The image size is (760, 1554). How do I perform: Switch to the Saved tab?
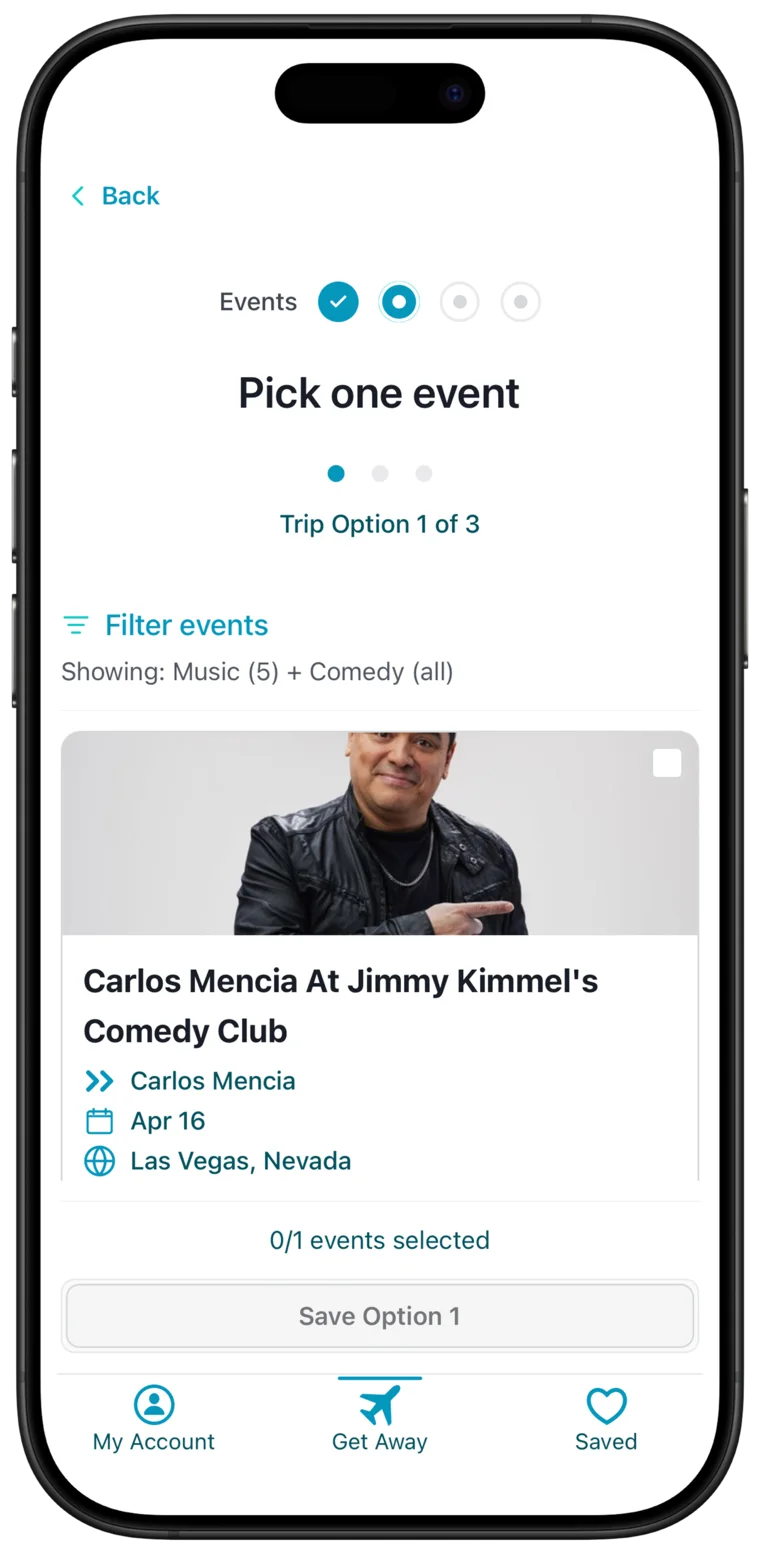pos(605,1420)
